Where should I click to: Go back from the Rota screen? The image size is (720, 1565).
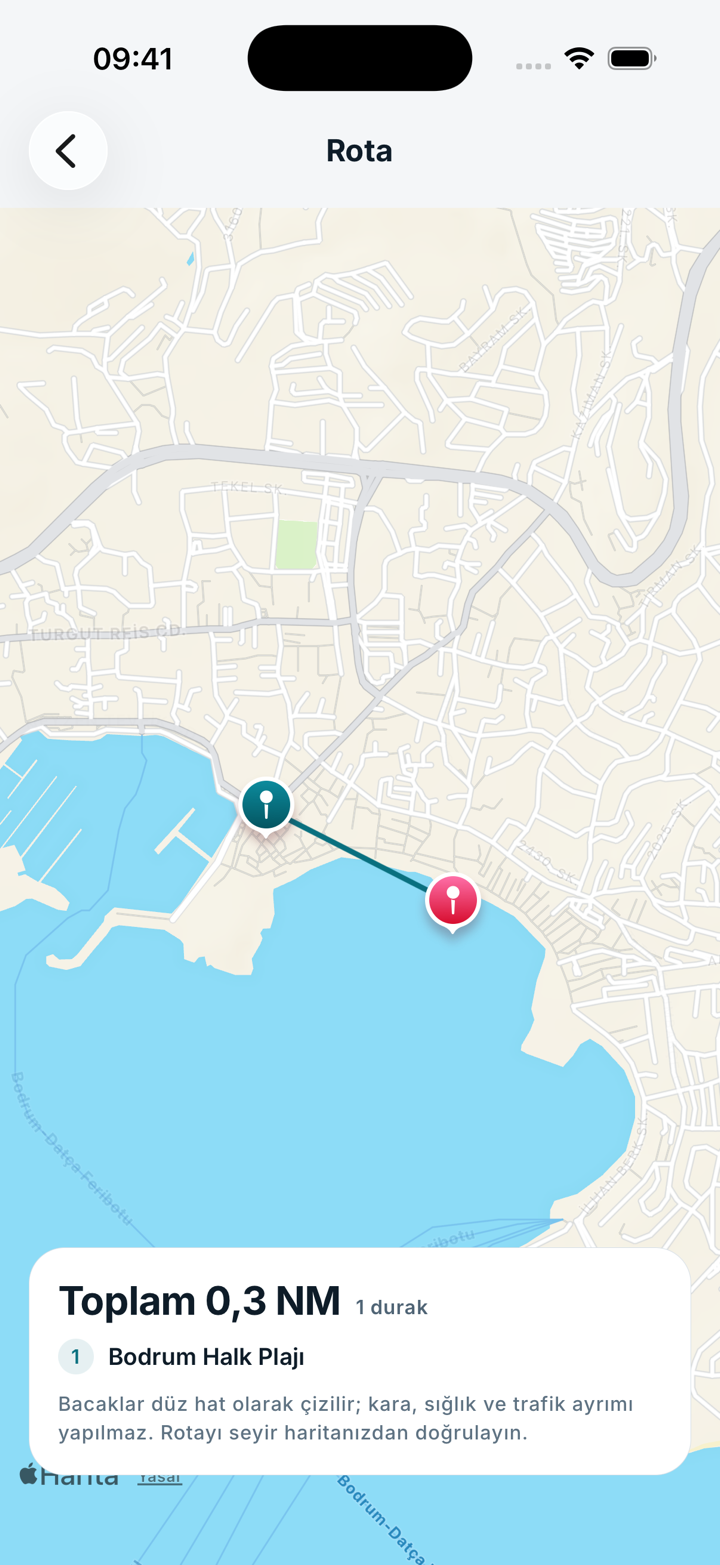68,151
